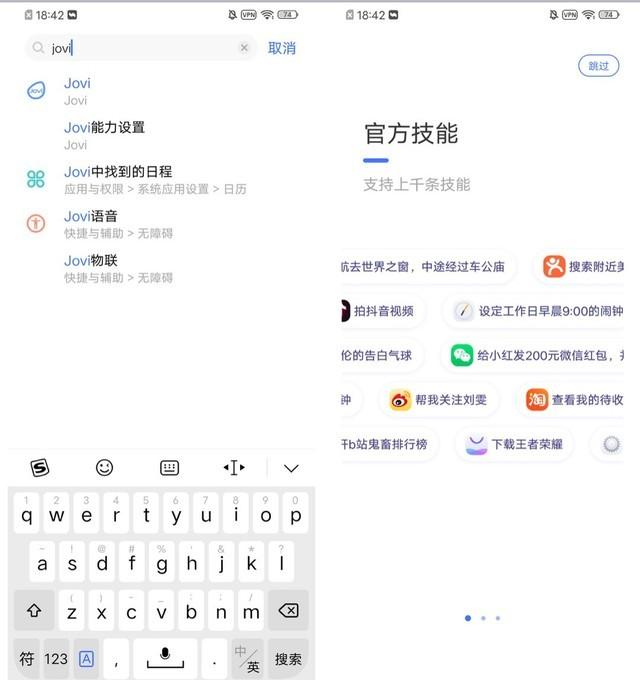Open the Jovi app result

[x=78, y=90]
